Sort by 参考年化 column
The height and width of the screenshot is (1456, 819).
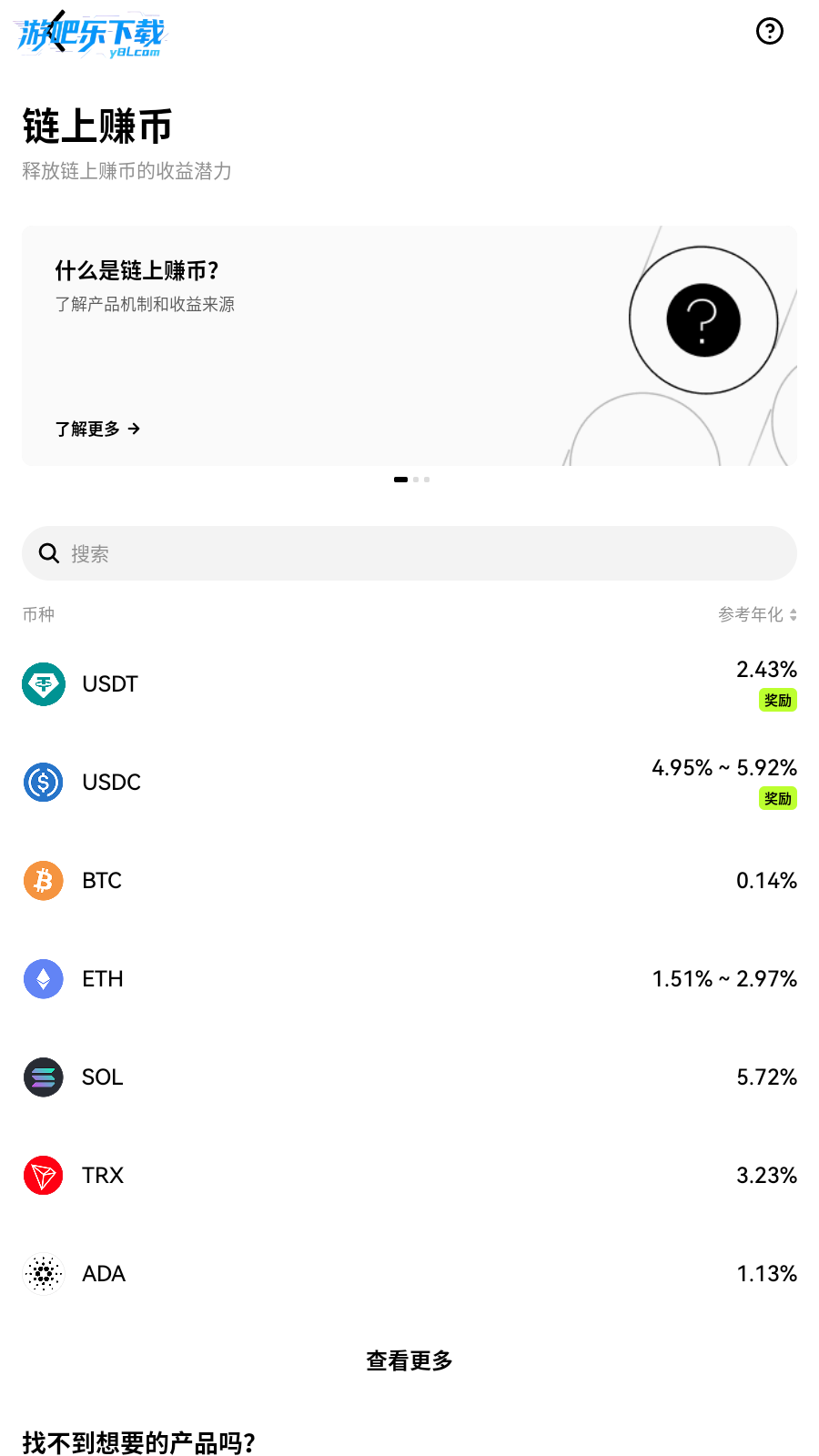pos(757,615)
